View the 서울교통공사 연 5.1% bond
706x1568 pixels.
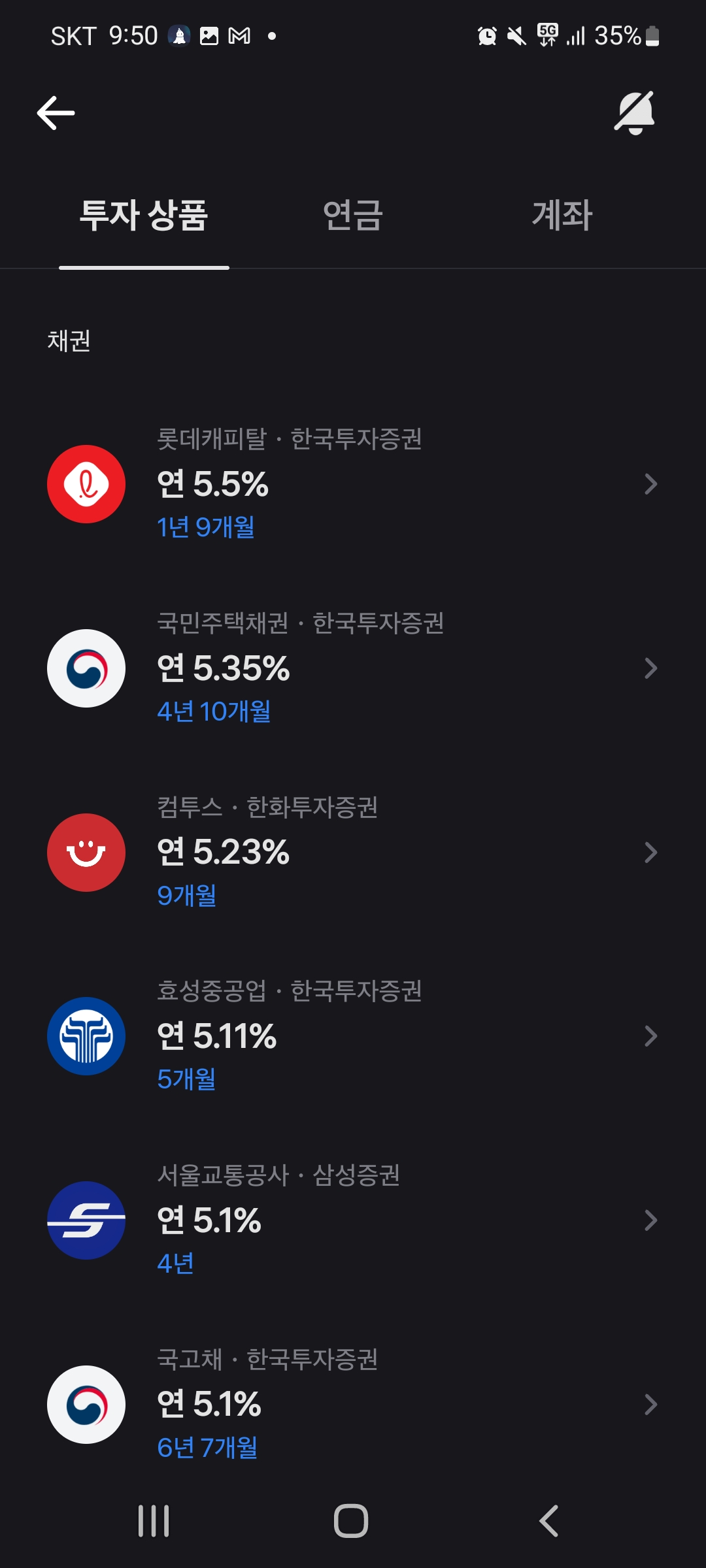click(353, 1220)
